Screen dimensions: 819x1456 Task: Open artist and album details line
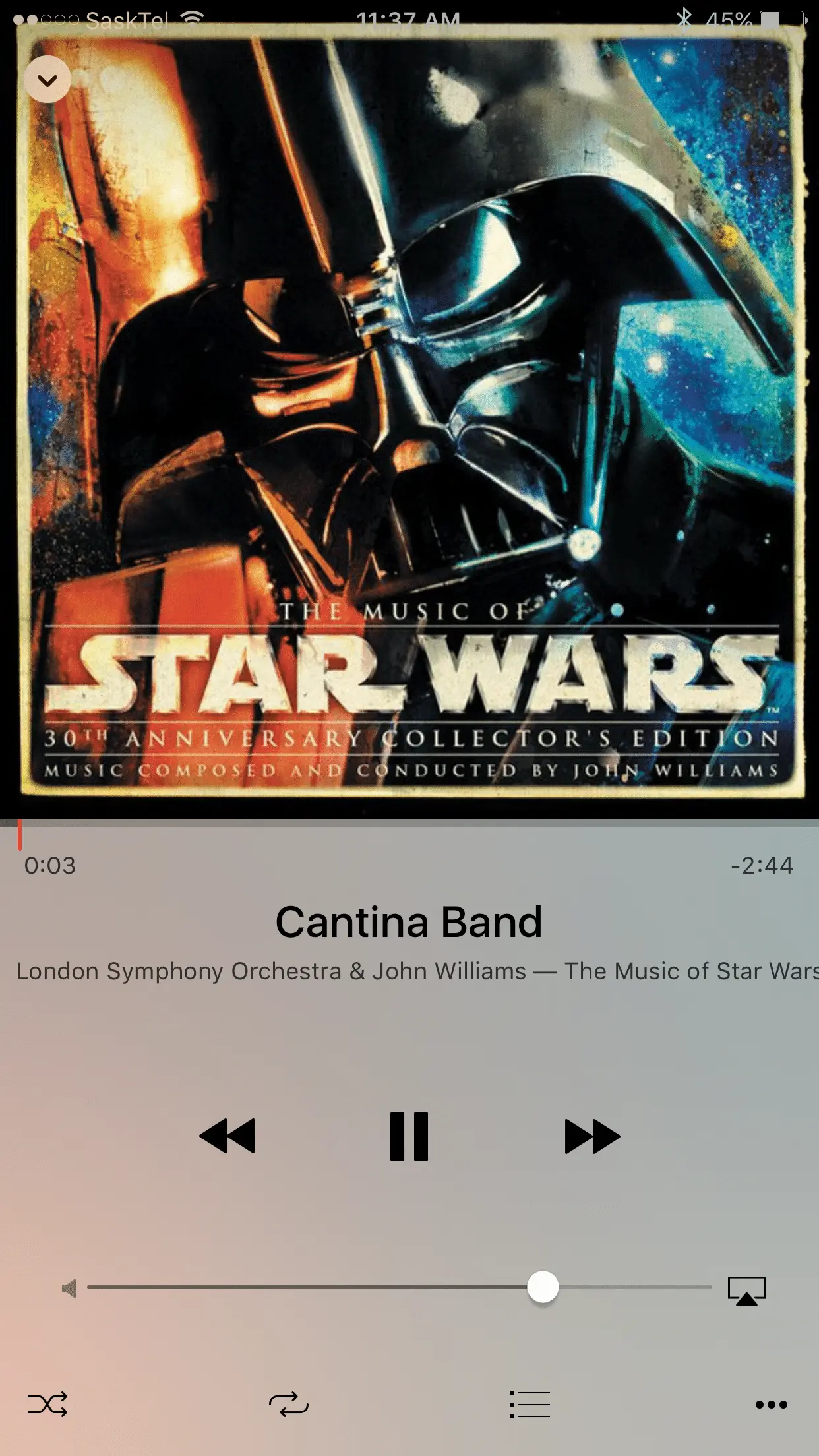pyautogui.click(x=415, y=971)
